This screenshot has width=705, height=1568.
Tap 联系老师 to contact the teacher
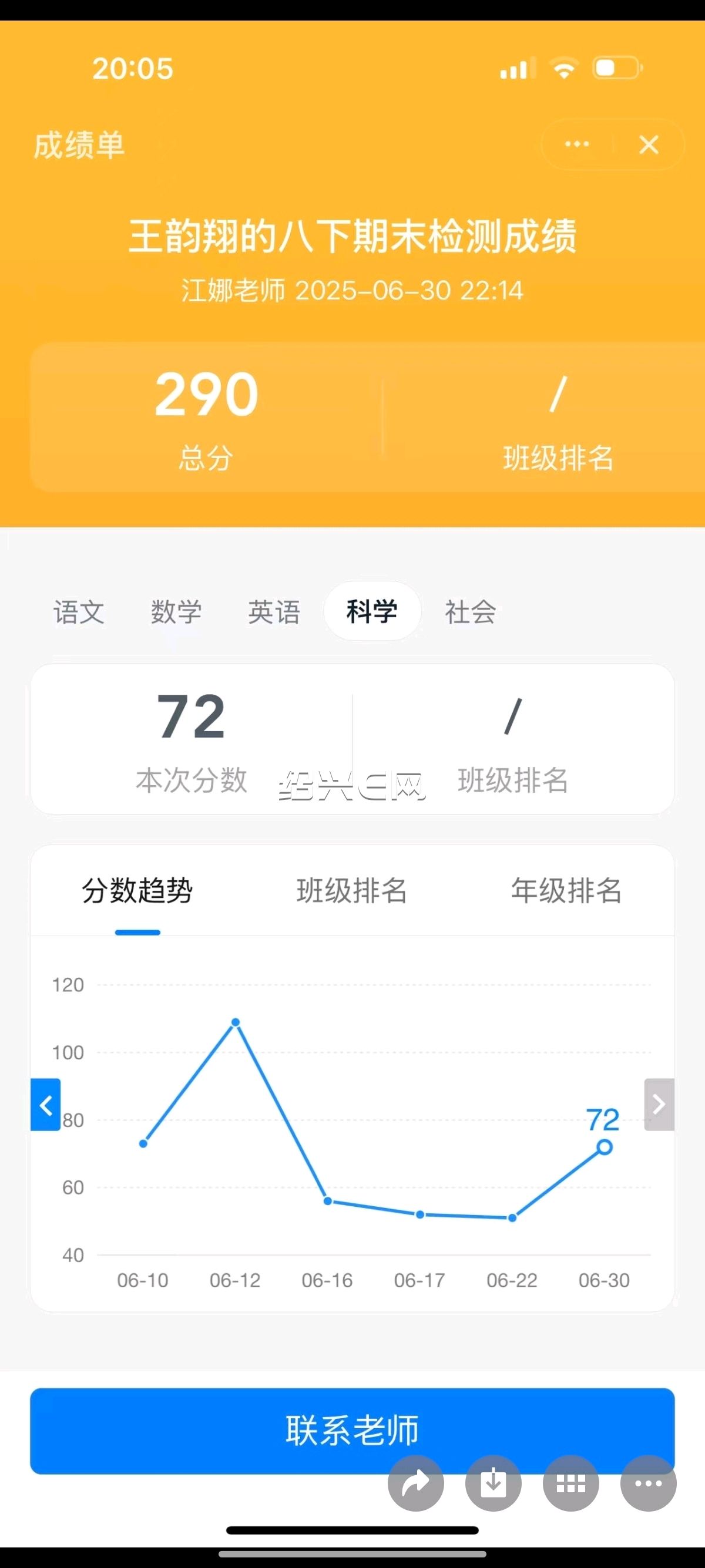coord(352,1431)
